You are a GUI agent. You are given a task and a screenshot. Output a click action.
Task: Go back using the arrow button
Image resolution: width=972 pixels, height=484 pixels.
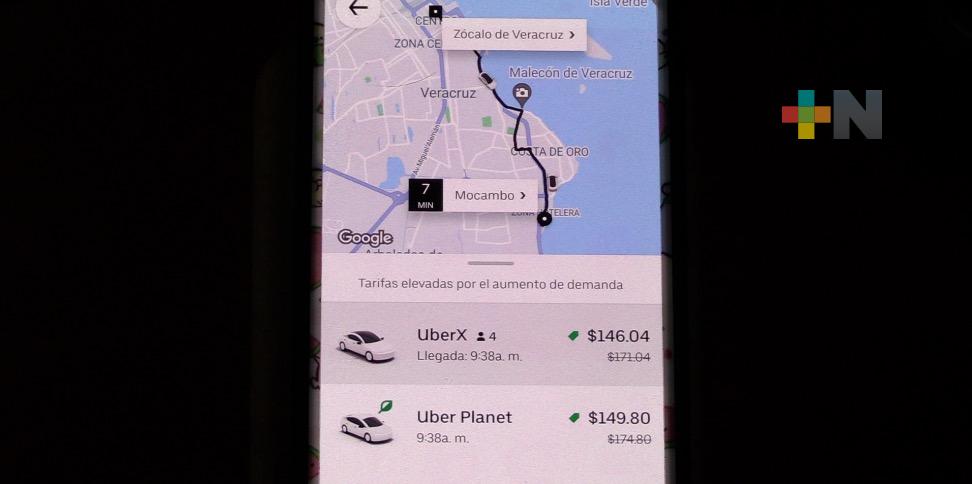tap(358, 9)
